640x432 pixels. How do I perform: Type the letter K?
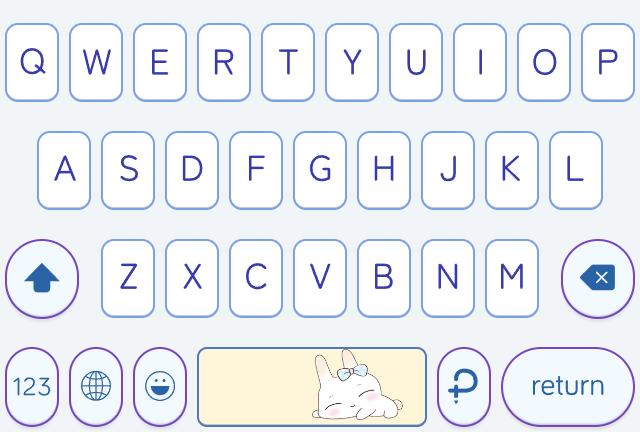512,170
